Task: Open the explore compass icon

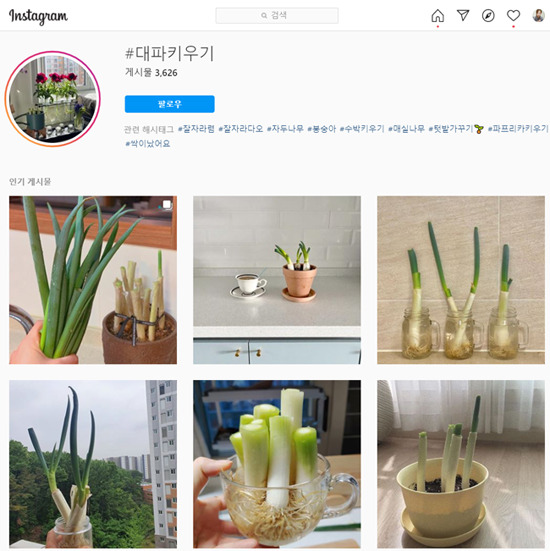Action: point(488,15)
